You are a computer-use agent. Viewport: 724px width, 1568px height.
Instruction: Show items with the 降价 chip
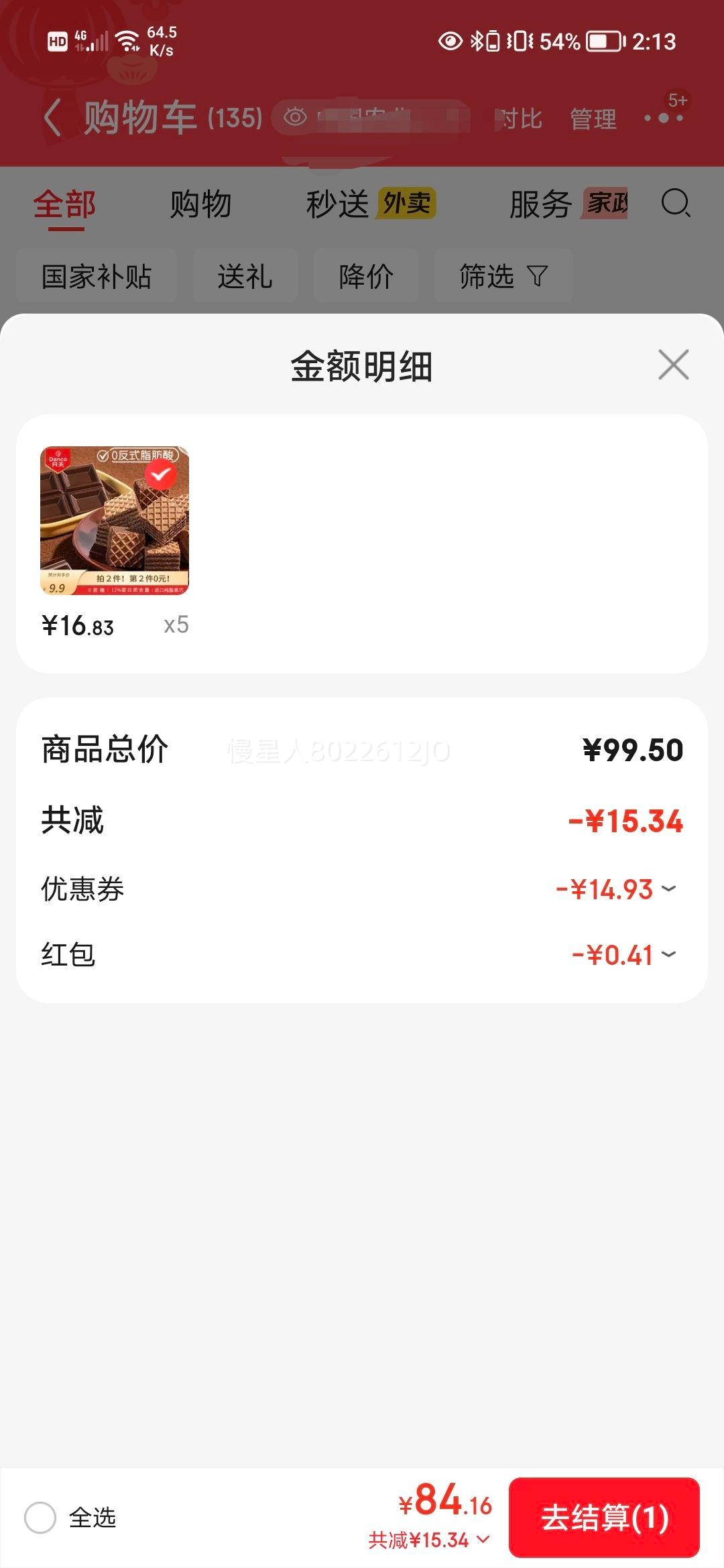tap(366, 276)
